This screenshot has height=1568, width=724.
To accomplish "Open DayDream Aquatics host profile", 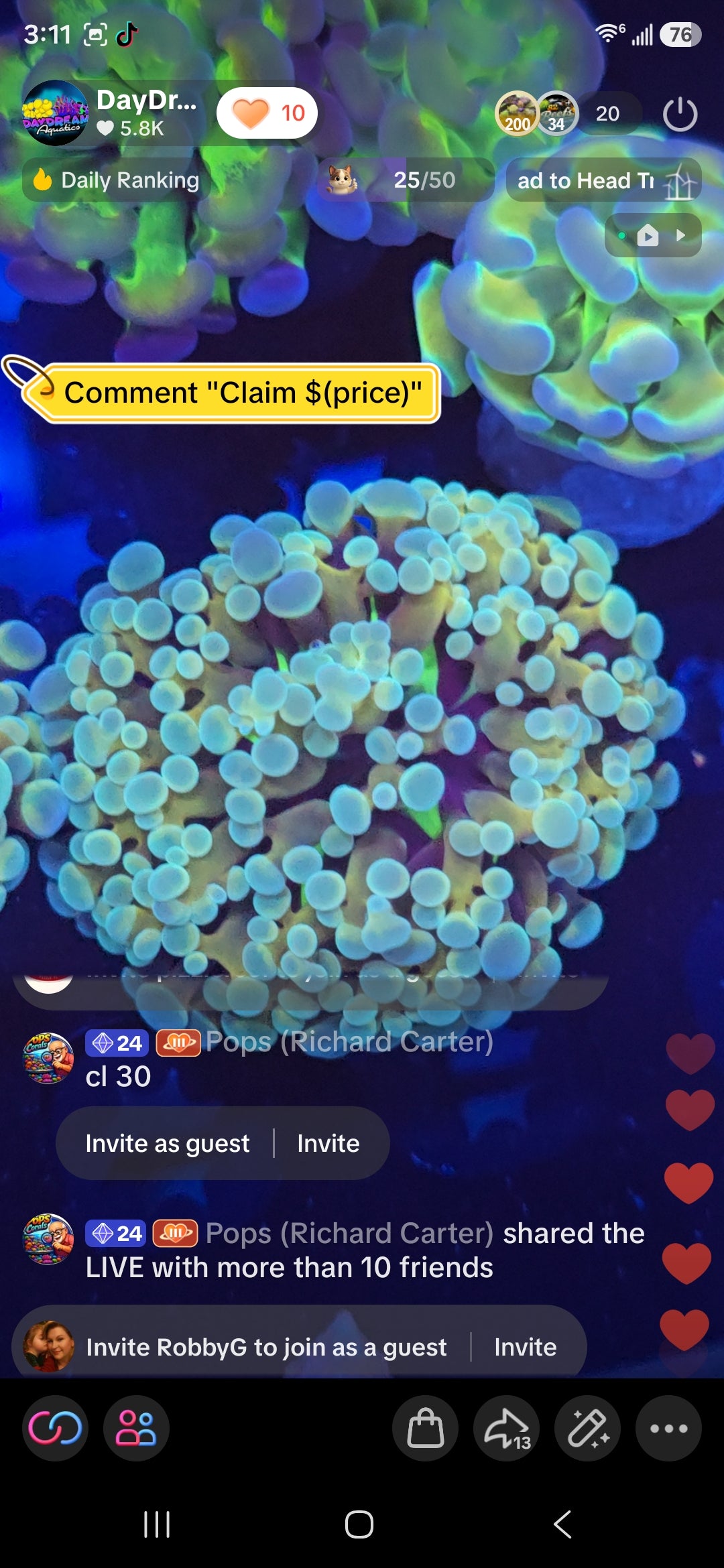I will click(56, 113).
